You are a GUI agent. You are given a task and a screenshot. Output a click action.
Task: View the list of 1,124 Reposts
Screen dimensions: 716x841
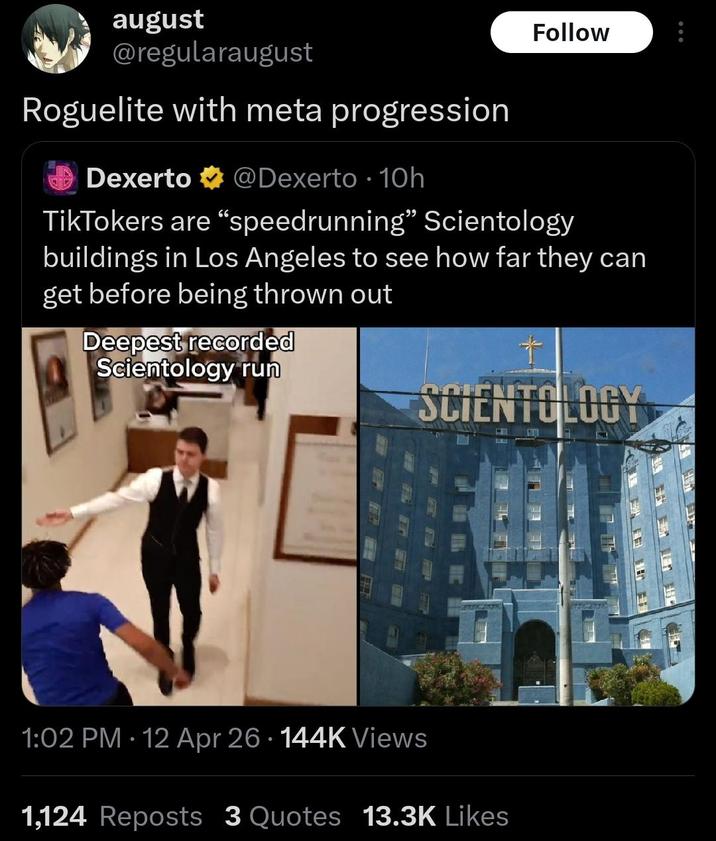coord(112,816)
